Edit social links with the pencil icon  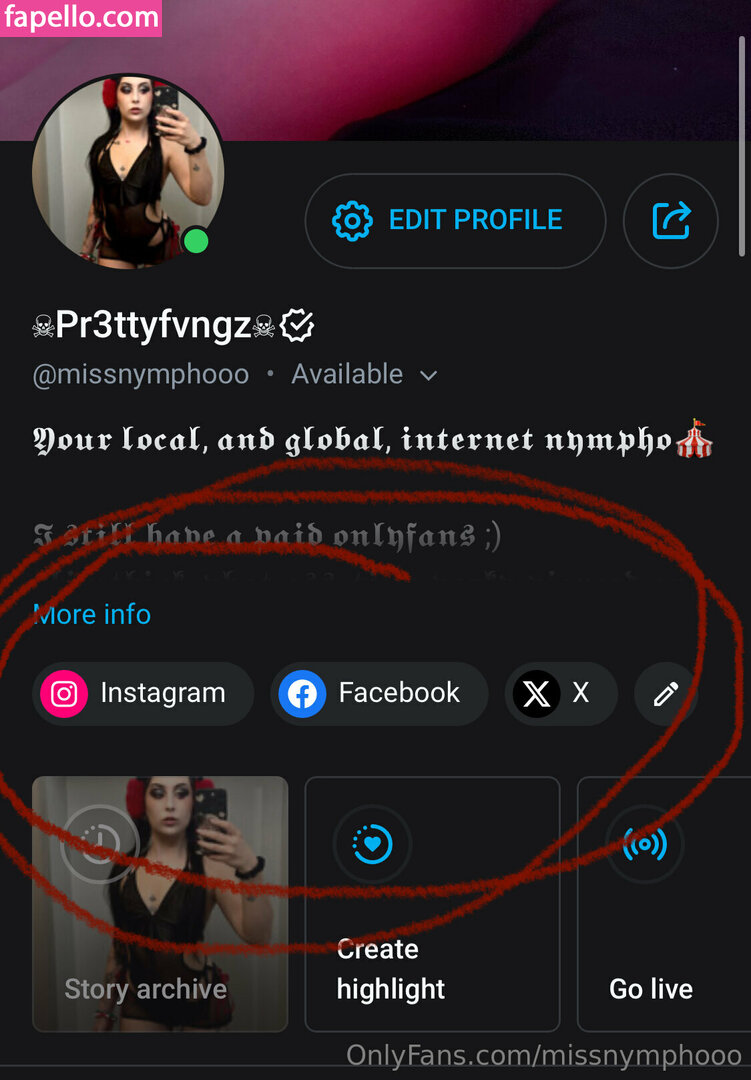(x=666, y=694)
